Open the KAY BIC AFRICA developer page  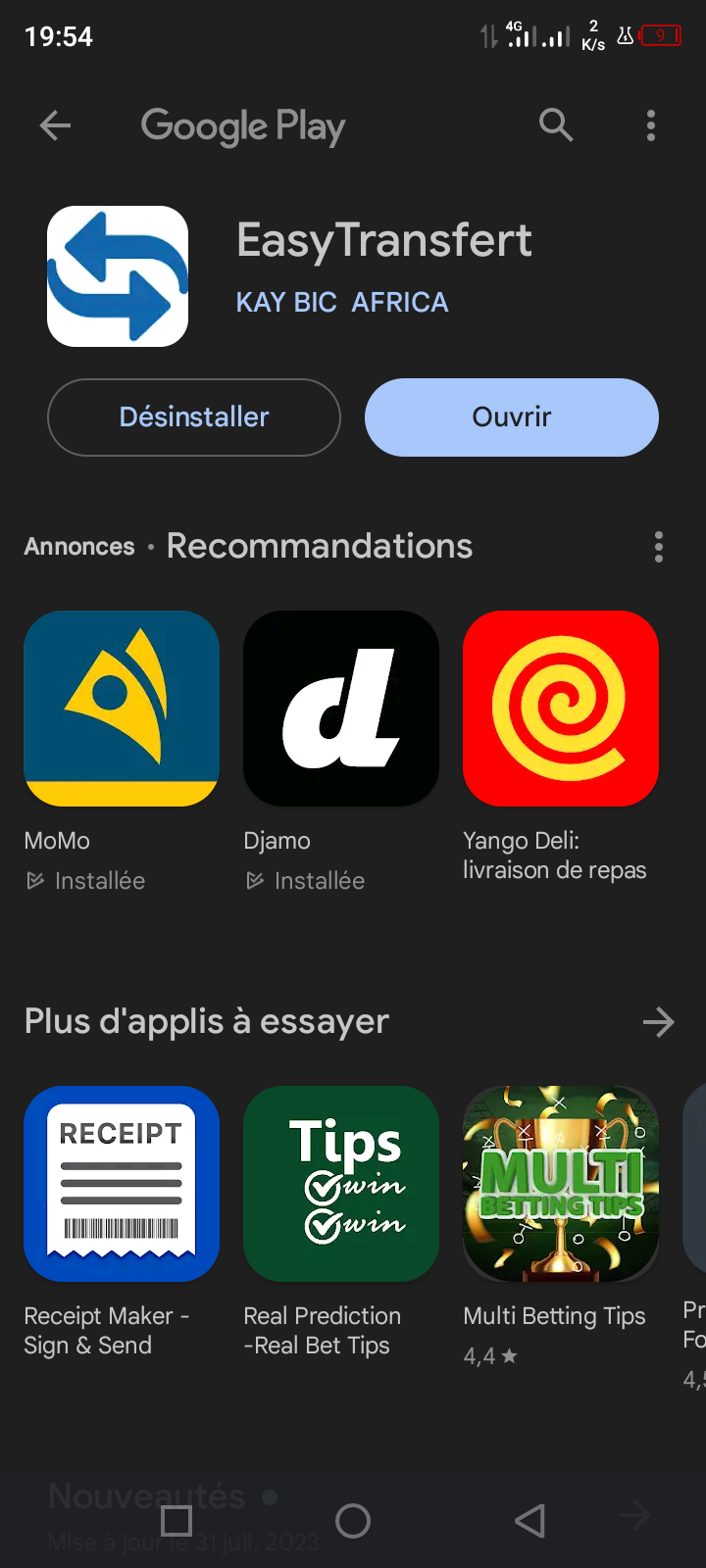tap(341, 302)
